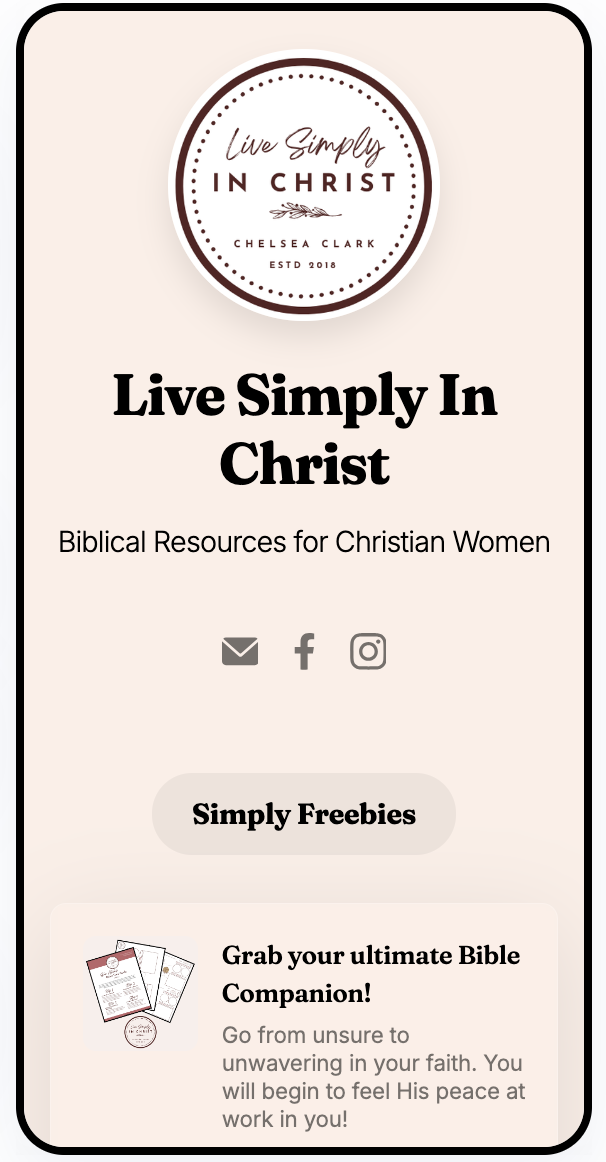Open the Instagram profile icon
The height and width of the screenshot is (1162, 606).
[368, 652]
